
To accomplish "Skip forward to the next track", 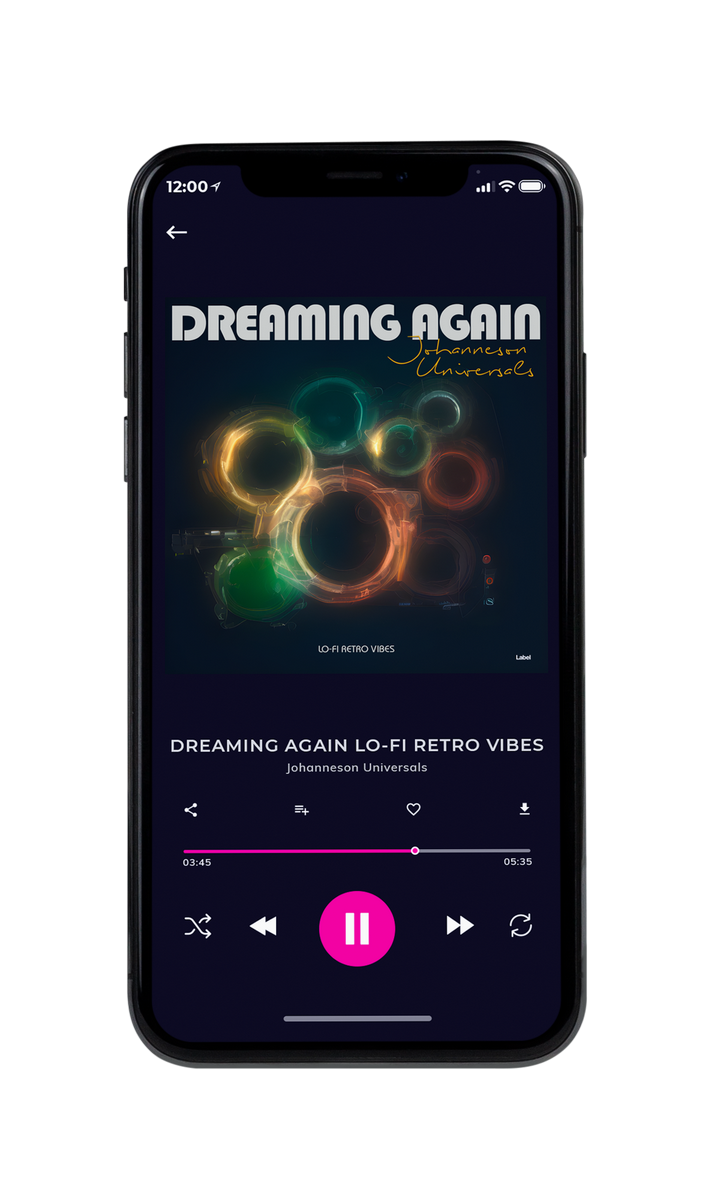I will point(460,926).
